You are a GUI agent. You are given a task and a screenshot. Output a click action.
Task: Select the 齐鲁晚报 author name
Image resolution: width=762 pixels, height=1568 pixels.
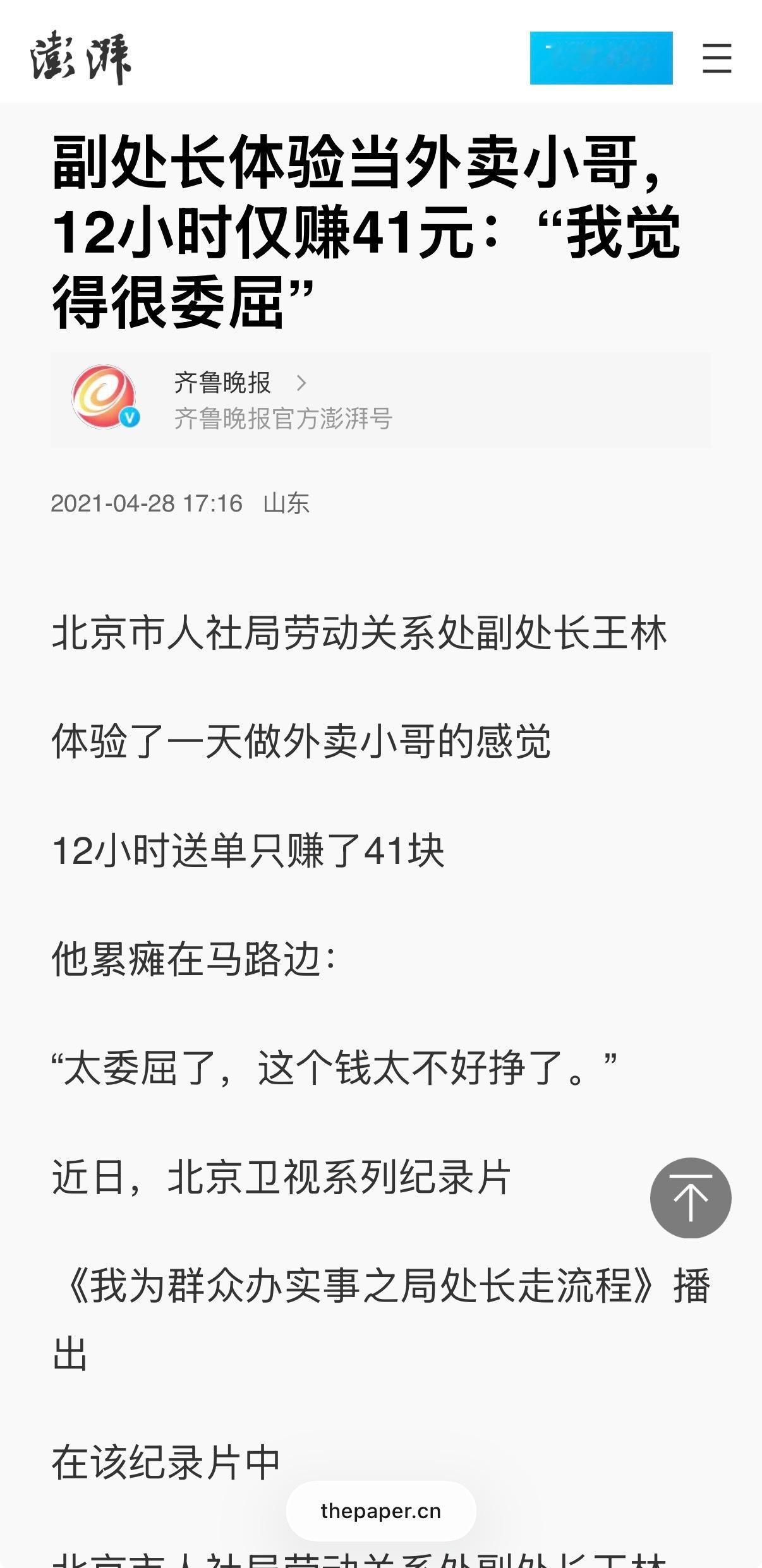(222, 383)
